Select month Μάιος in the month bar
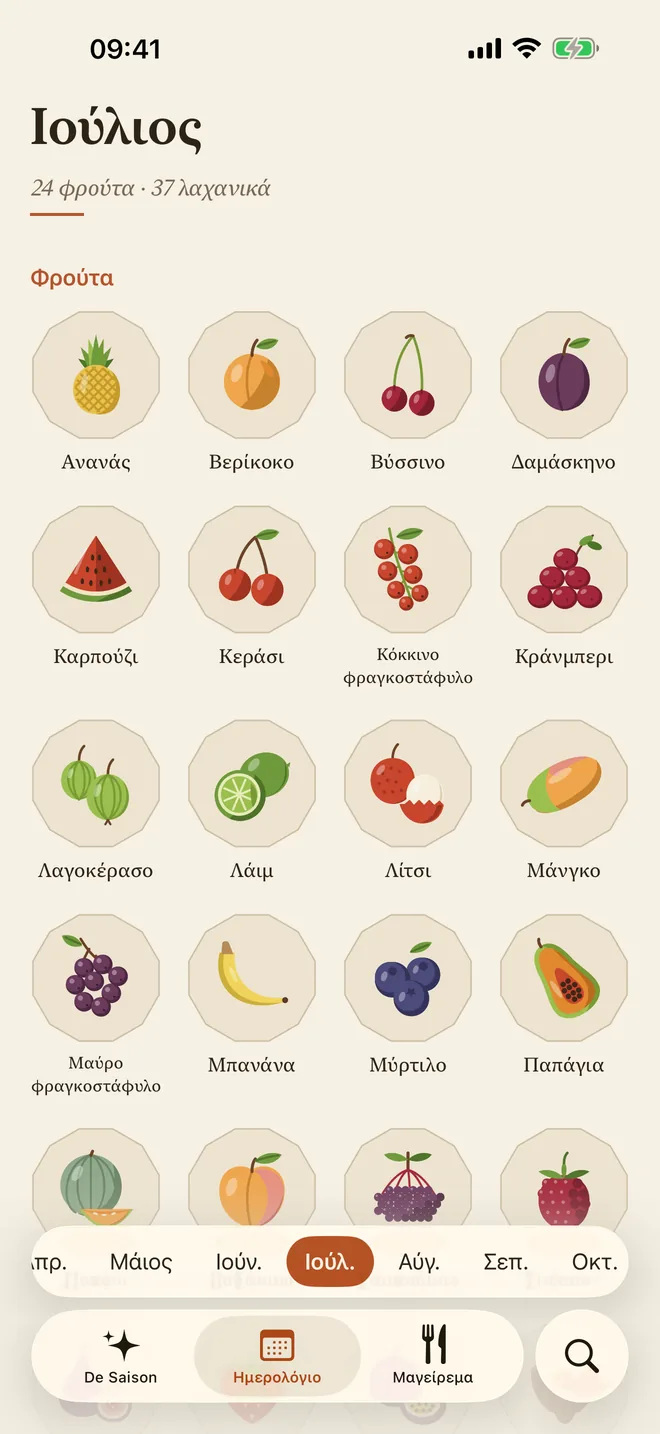Screen dimensions: 660x1434 tap(141, 1262)
